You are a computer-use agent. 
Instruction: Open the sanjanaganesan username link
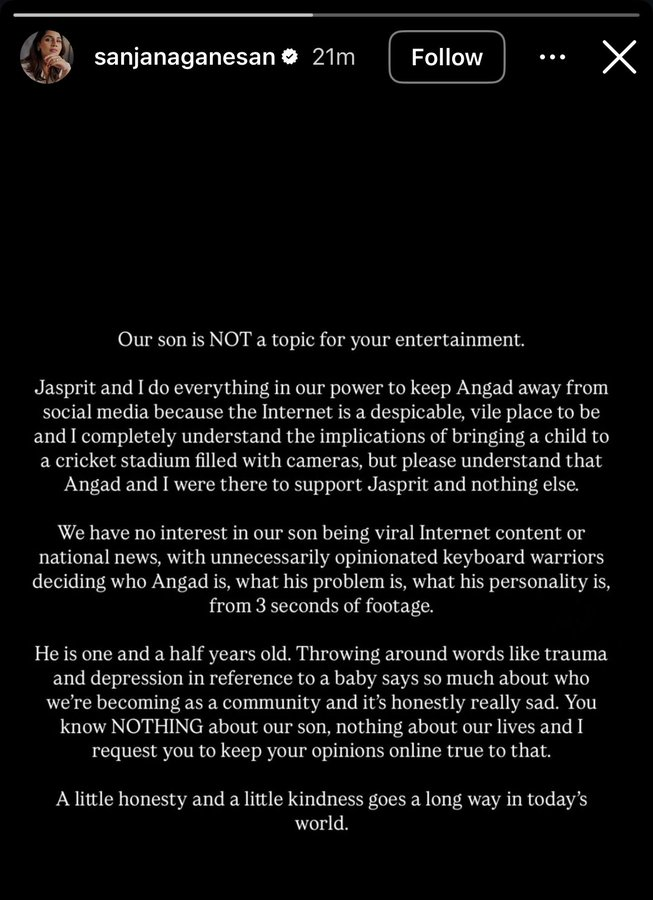click(182, 57)
